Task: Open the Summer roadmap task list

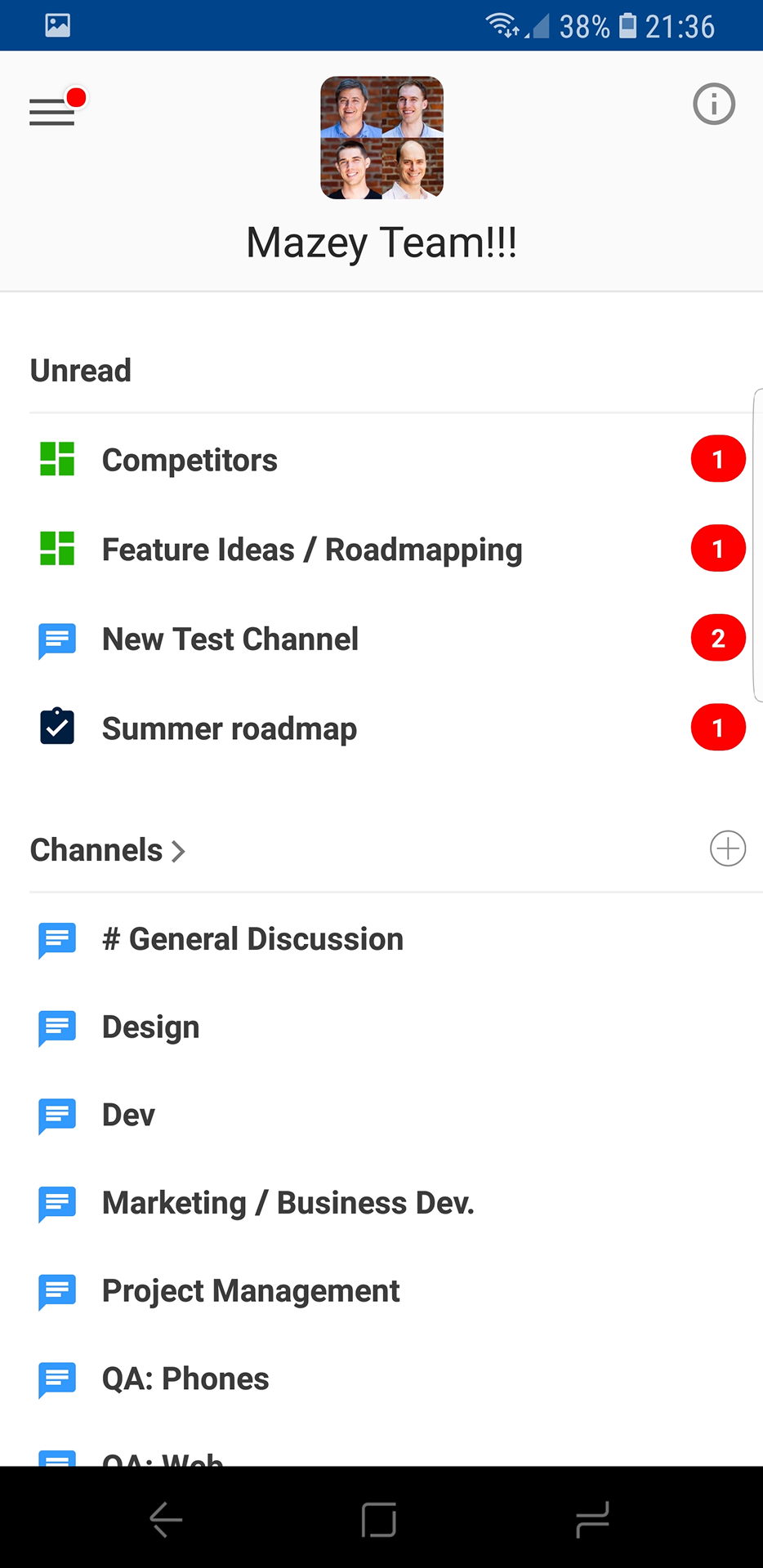Action: coord(381,728)
